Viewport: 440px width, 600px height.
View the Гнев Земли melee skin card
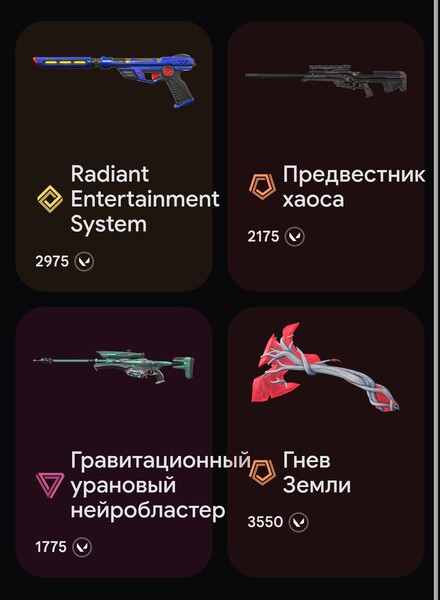click(326, 442)
